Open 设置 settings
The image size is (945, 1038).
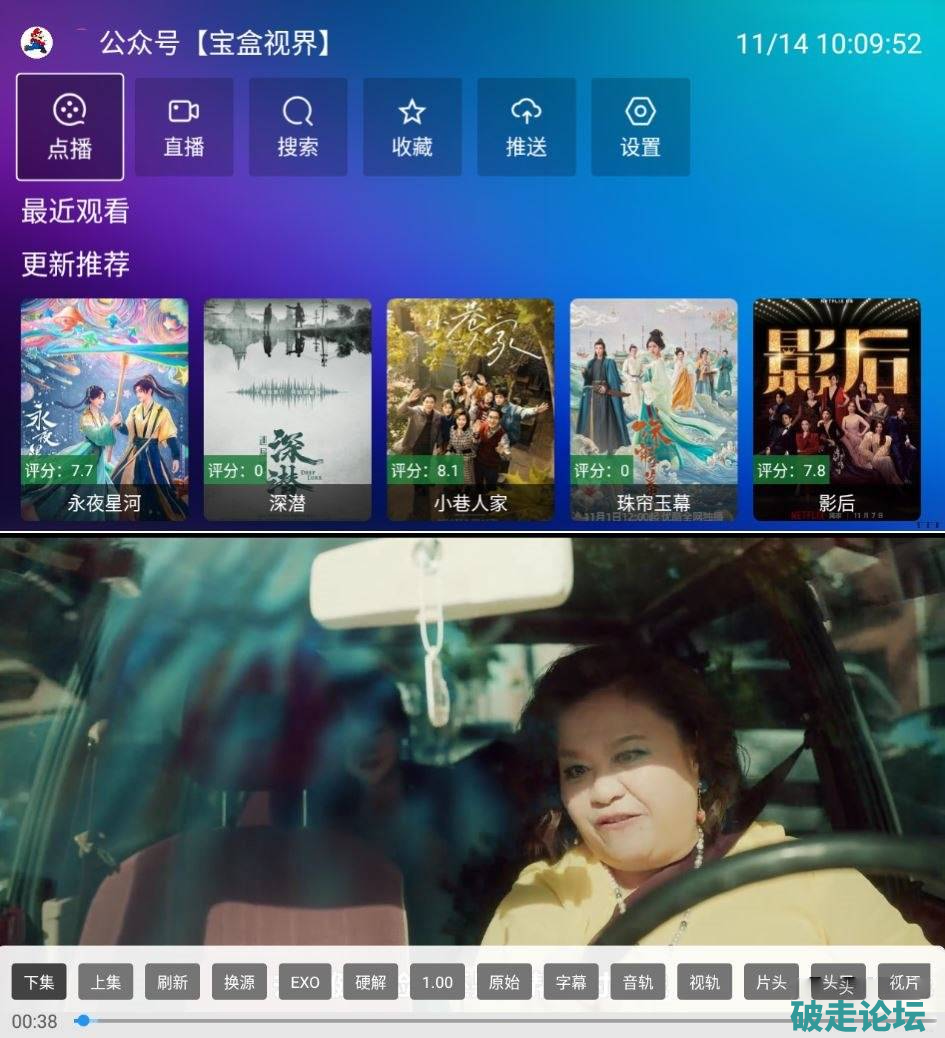point(640,127)
